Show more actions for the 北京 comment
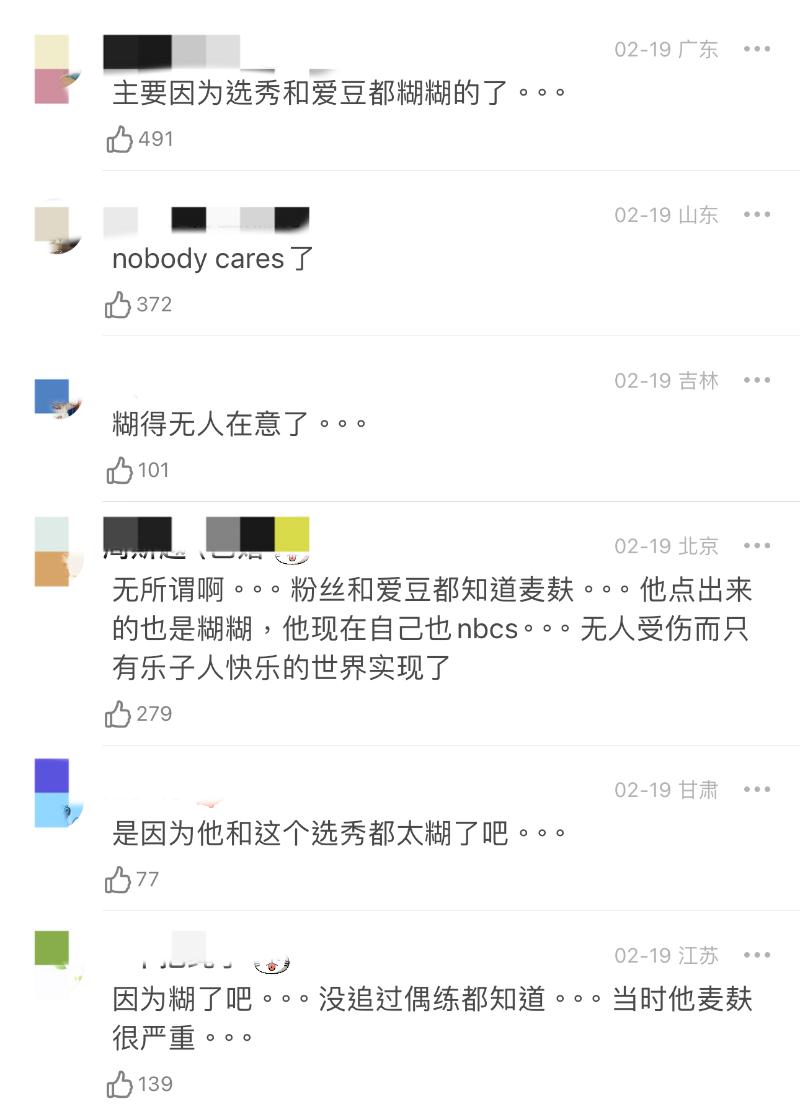This screenshot has width=800, height=1104. coord(757,546)
